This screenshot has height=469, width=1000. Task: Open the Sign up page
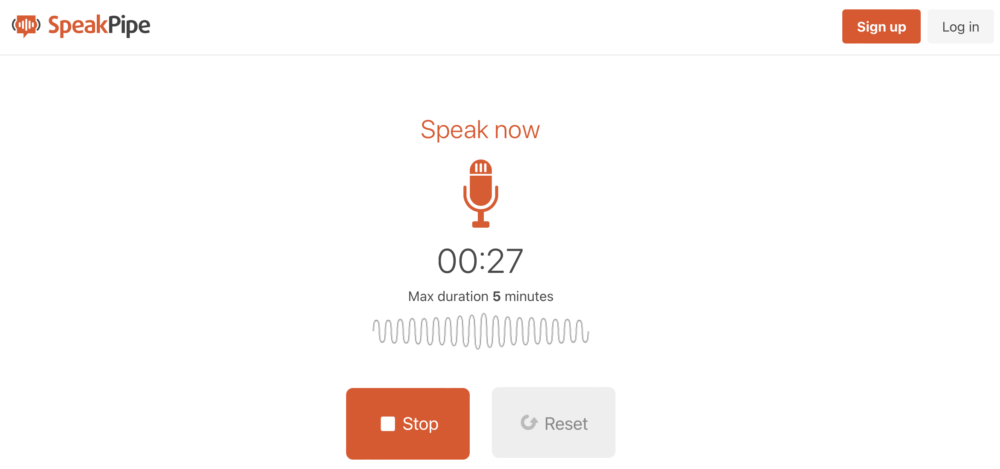[881, 27]
